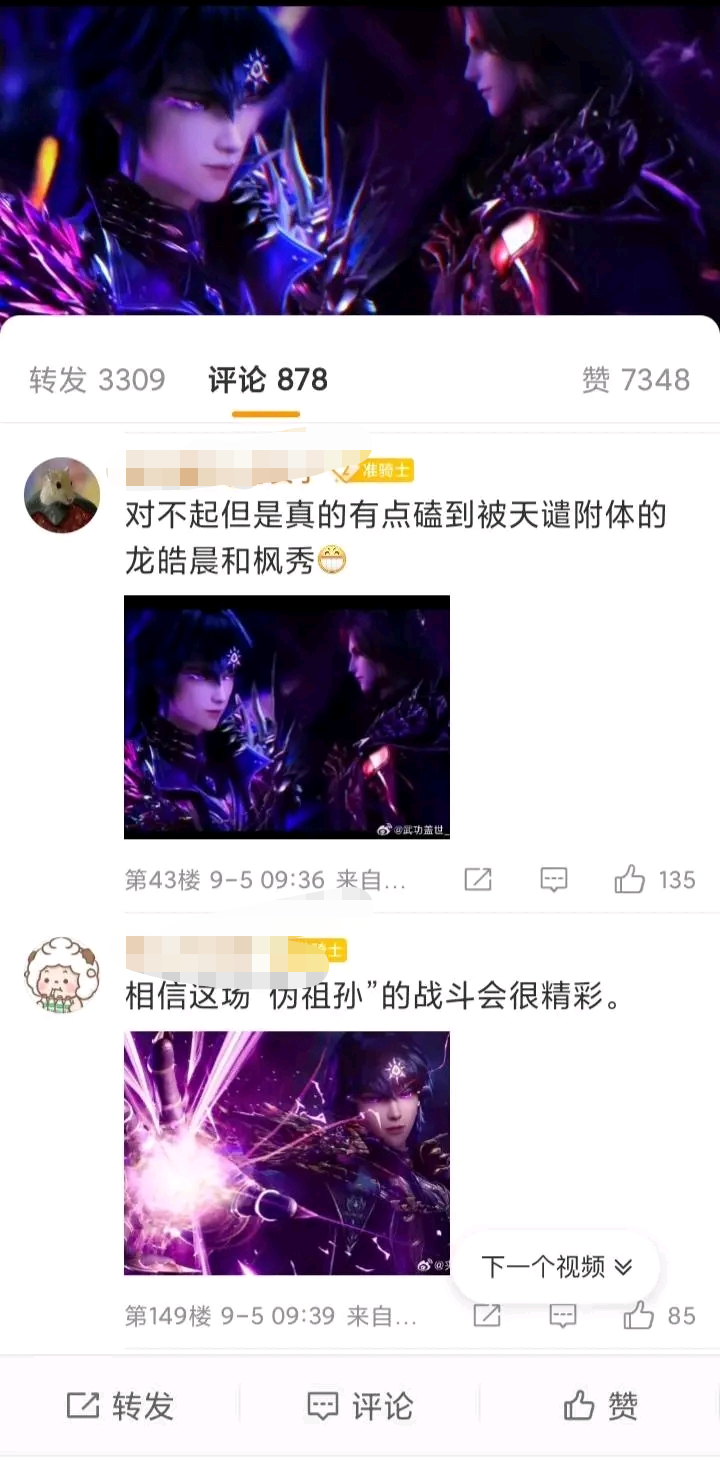
Task: Tap 转发 in the bottom bar
Action: [120, 1406]
